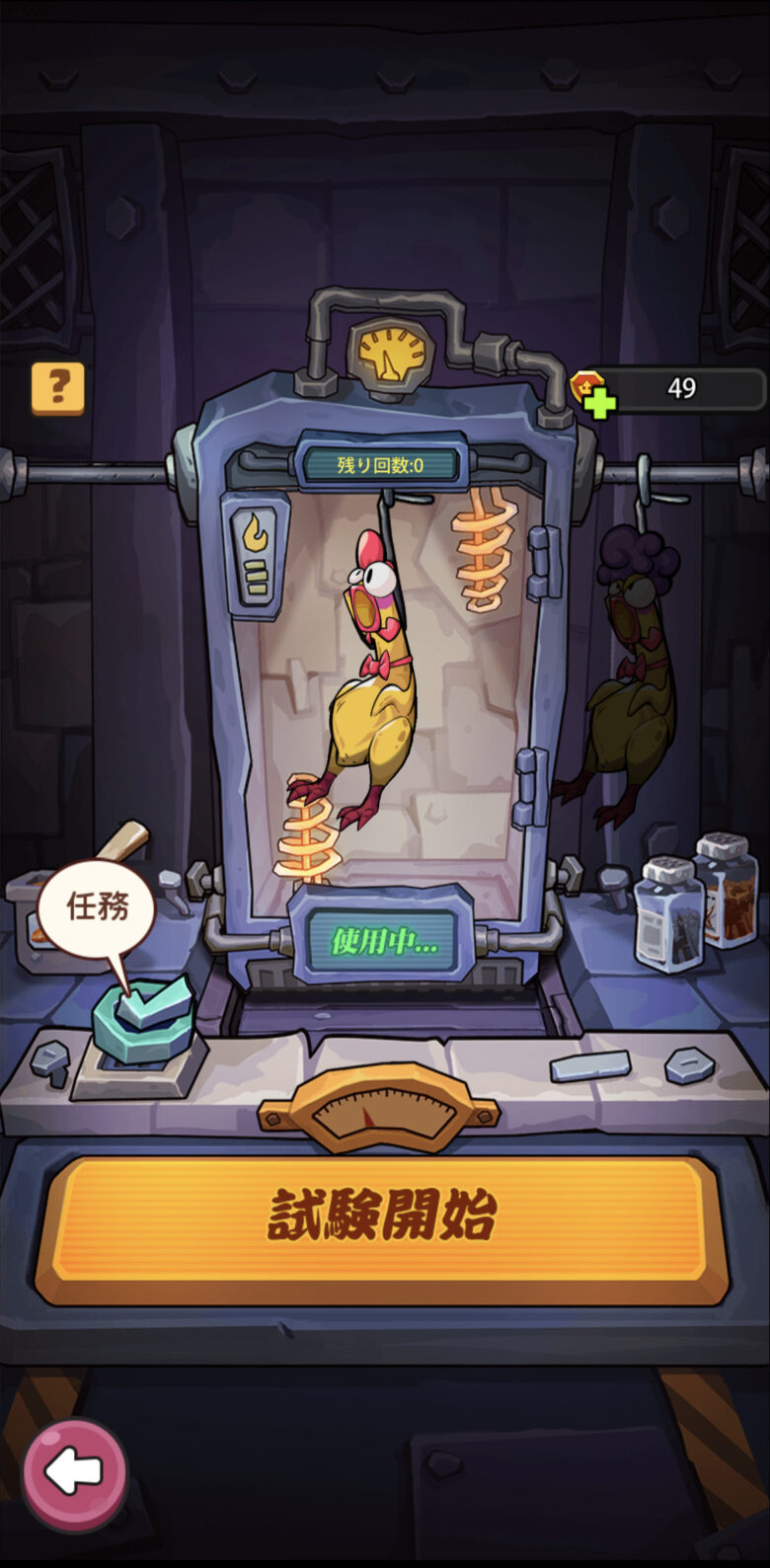Go back with the pink arrow button
The height and width of the screenshot is (1568, 770).
pyautogui.click(x=75, y=1473)
